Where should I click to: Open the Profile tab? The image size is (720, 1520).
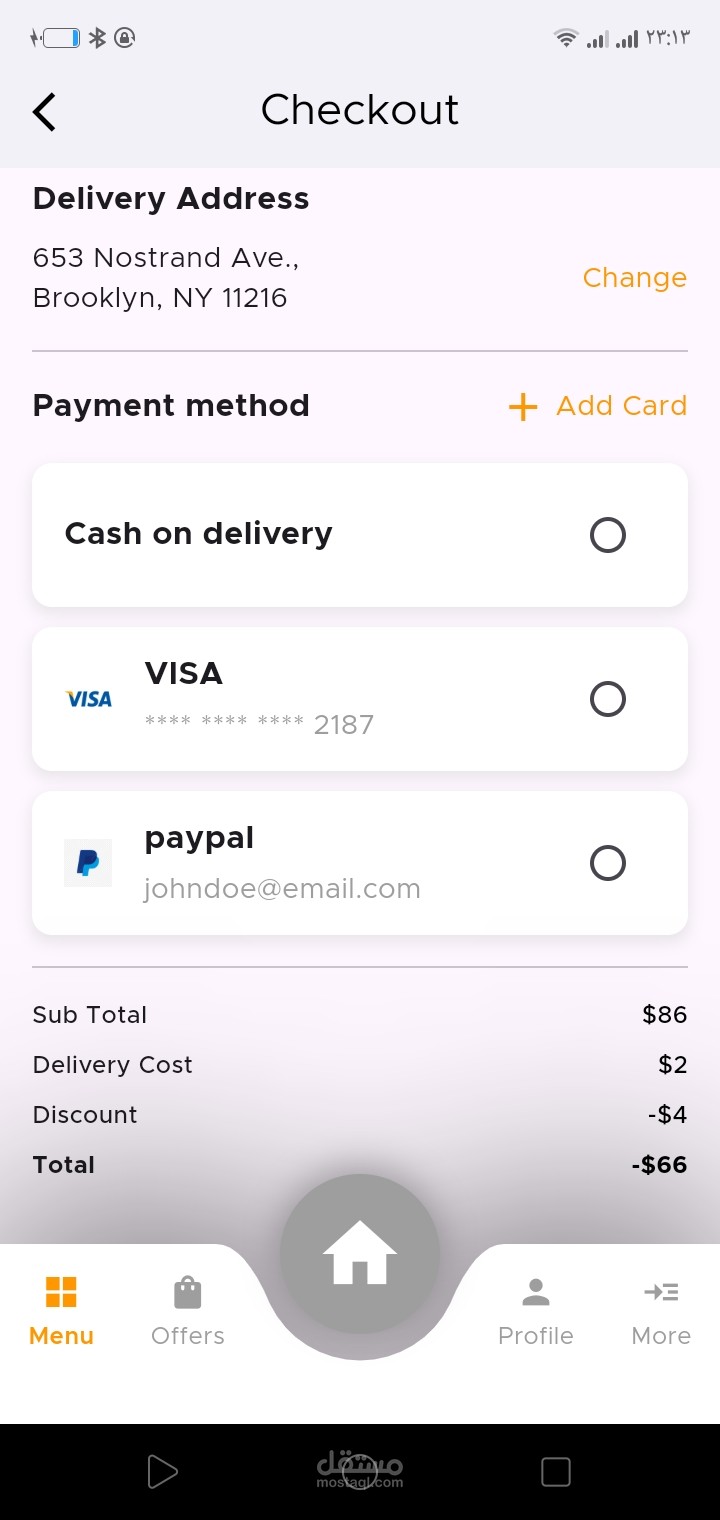click(535, 1310)
